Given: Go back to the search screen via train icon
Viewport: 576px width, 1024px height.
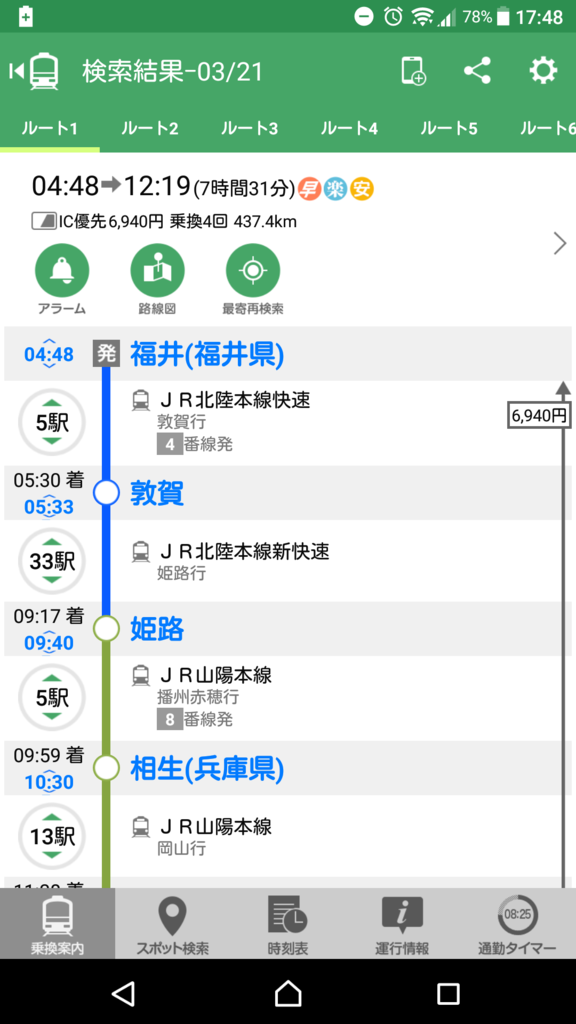Looking at the screenshot, I should [35, 71].
